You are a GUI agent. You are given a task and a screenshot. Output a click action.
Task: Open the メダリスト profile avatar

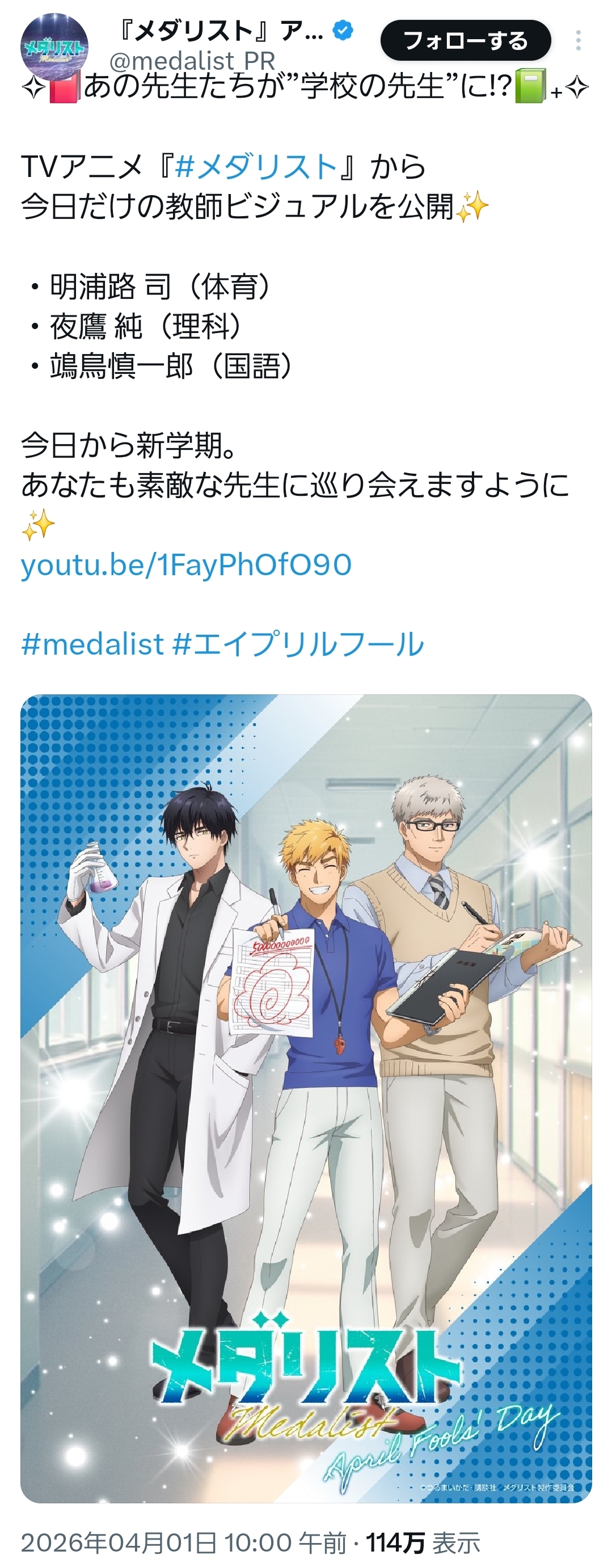[x=54, y=47]
